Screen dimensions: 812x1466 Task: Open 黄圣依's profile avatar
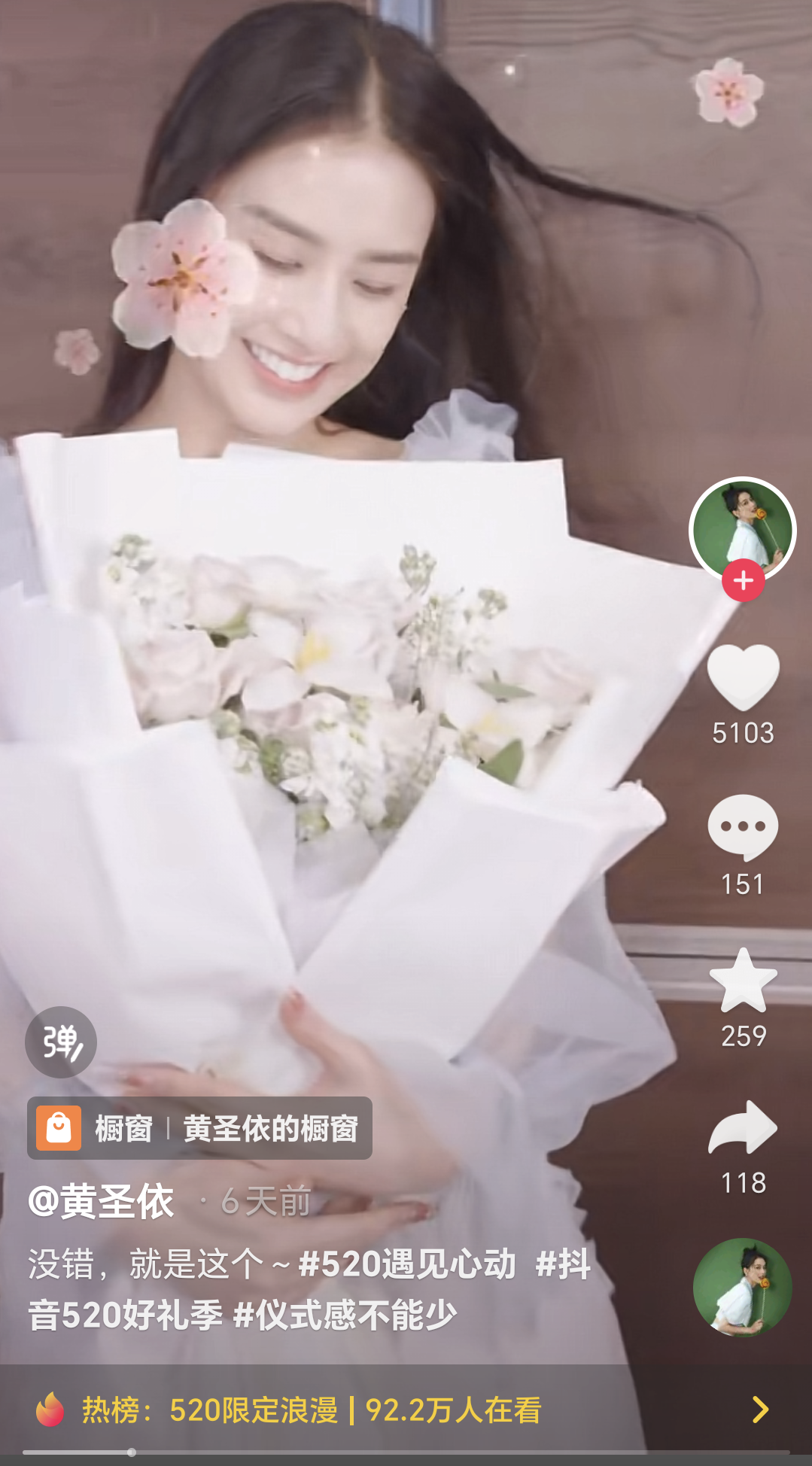pos(742,529)
